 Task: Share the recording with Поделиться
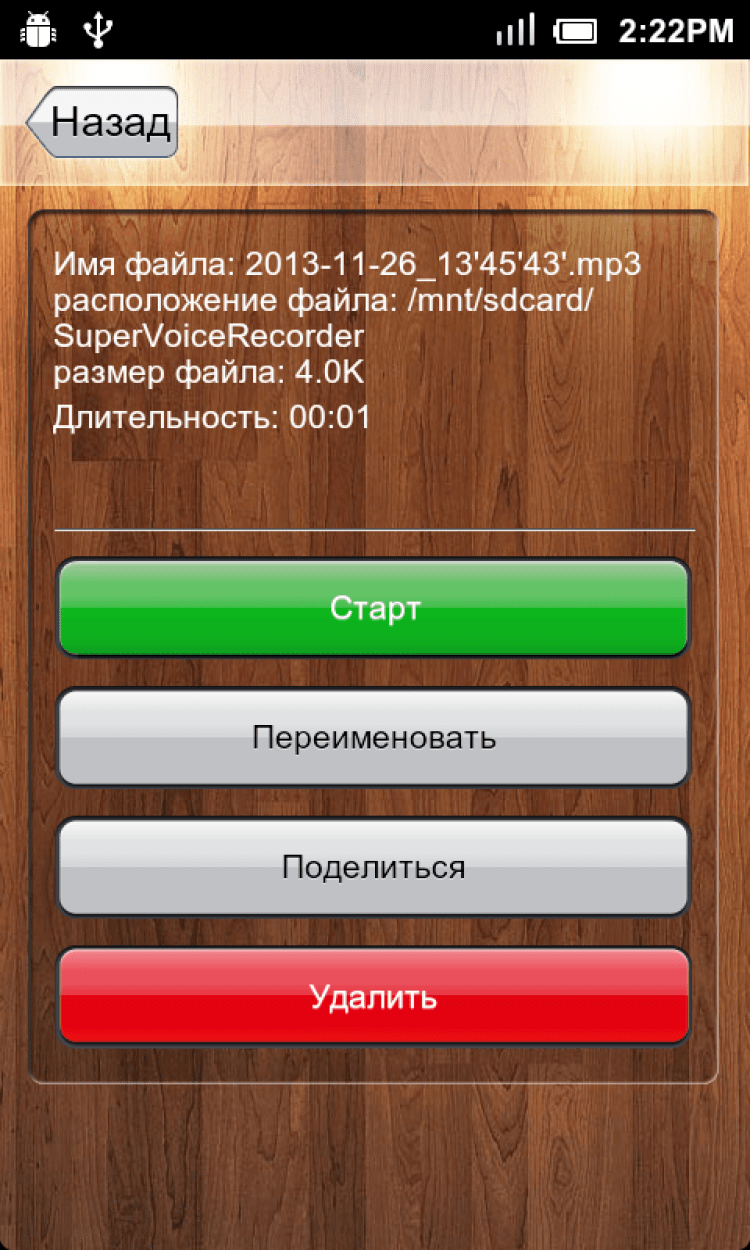[x=374, y=866]
